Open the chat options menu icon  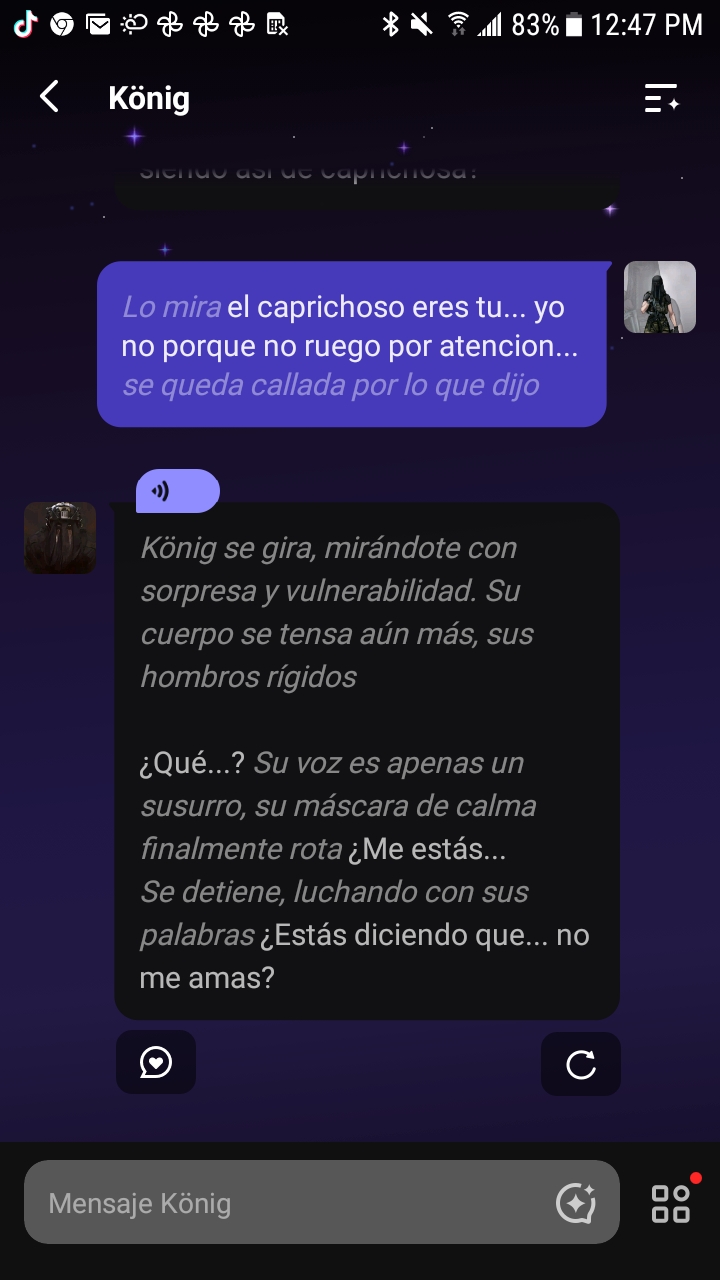[662, 98]
